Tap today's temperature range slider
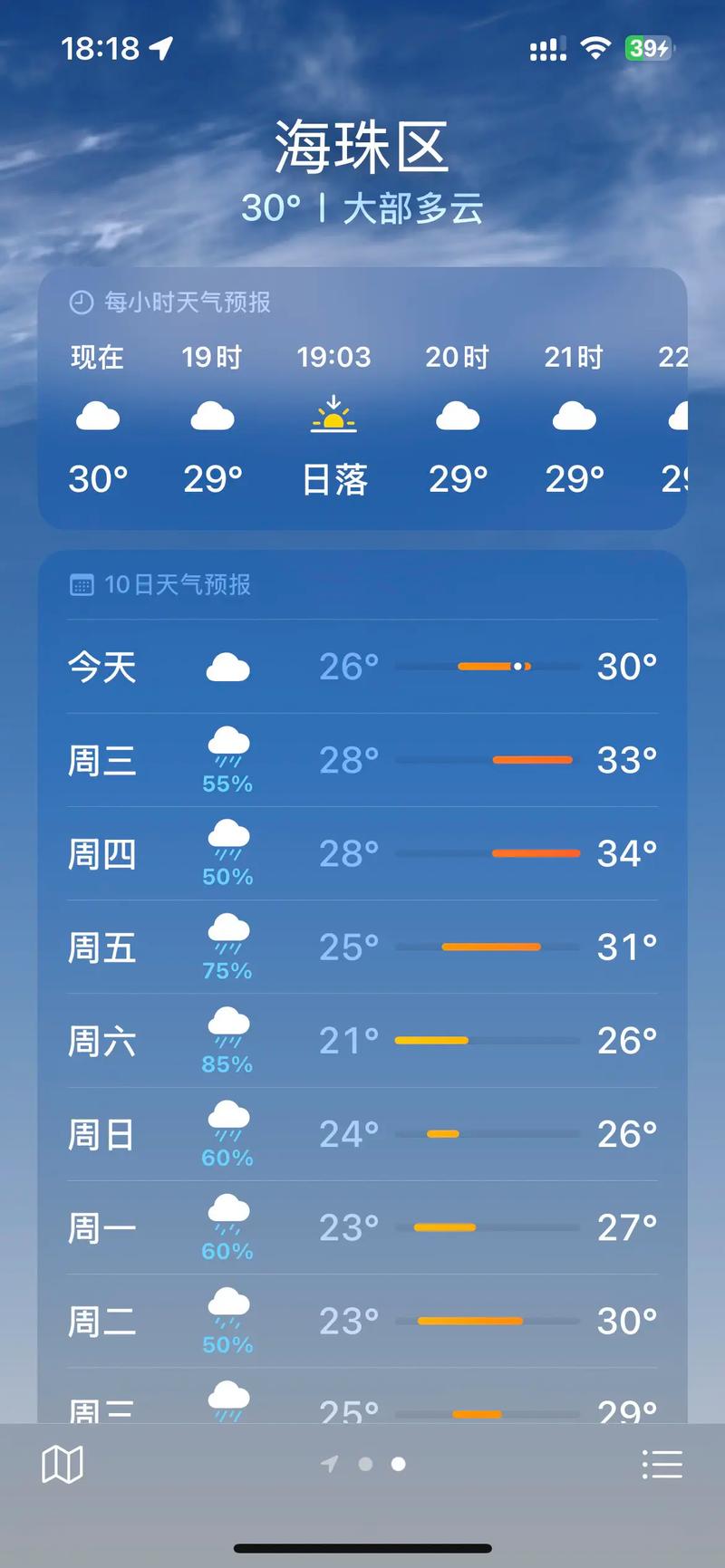 (x=489, y=667)
